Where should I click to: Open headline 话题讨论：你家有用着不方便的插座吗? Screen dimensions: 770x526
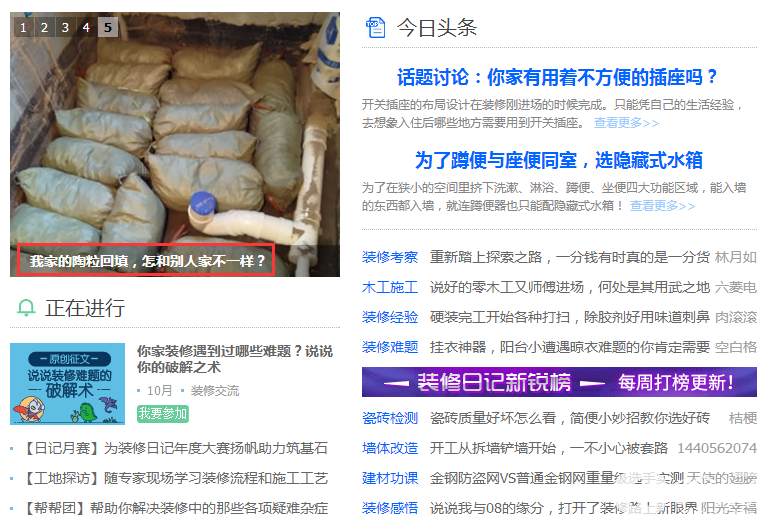click(558, 77)
